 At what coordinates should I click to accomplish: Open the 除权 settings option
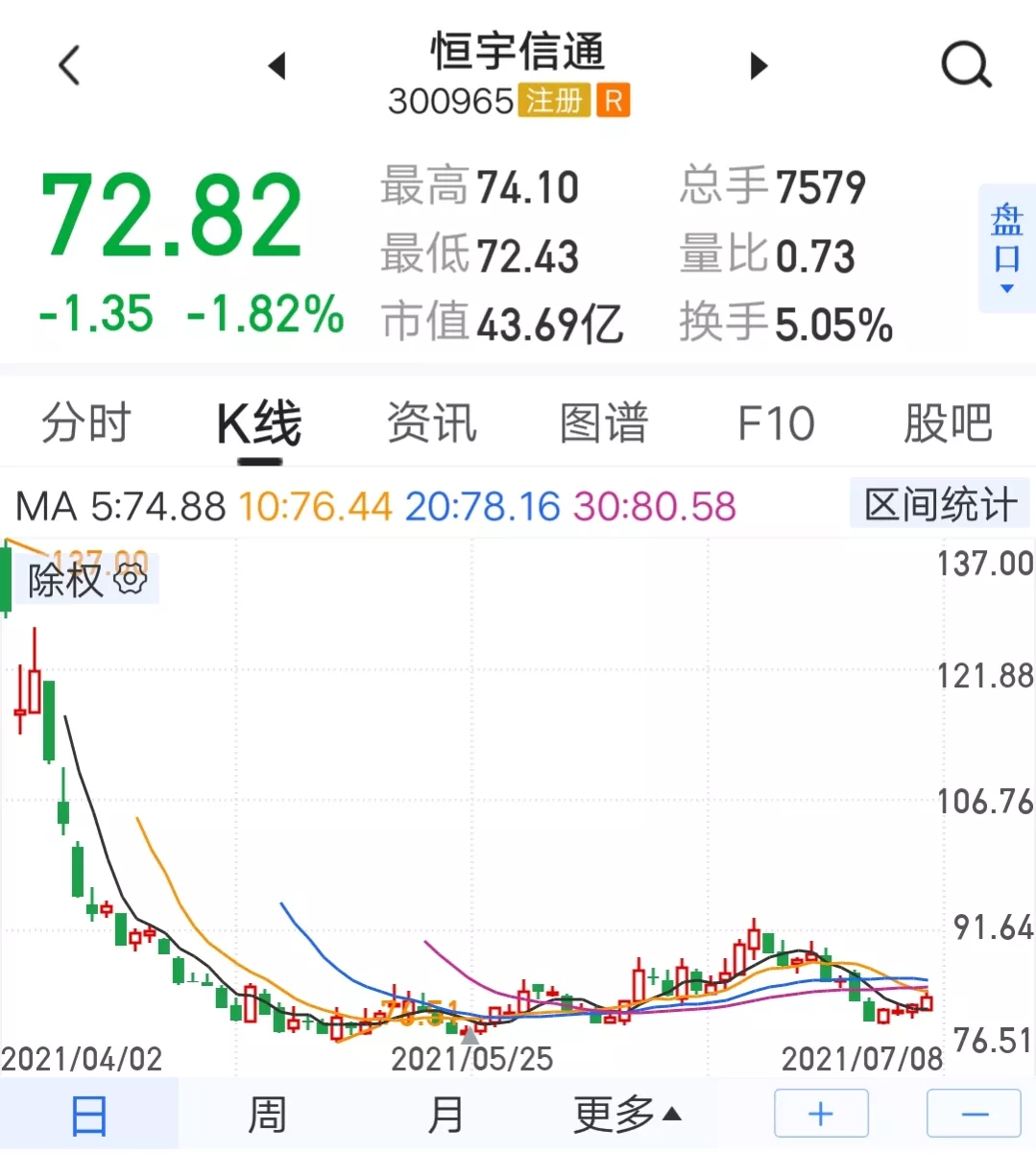point(86,580)
